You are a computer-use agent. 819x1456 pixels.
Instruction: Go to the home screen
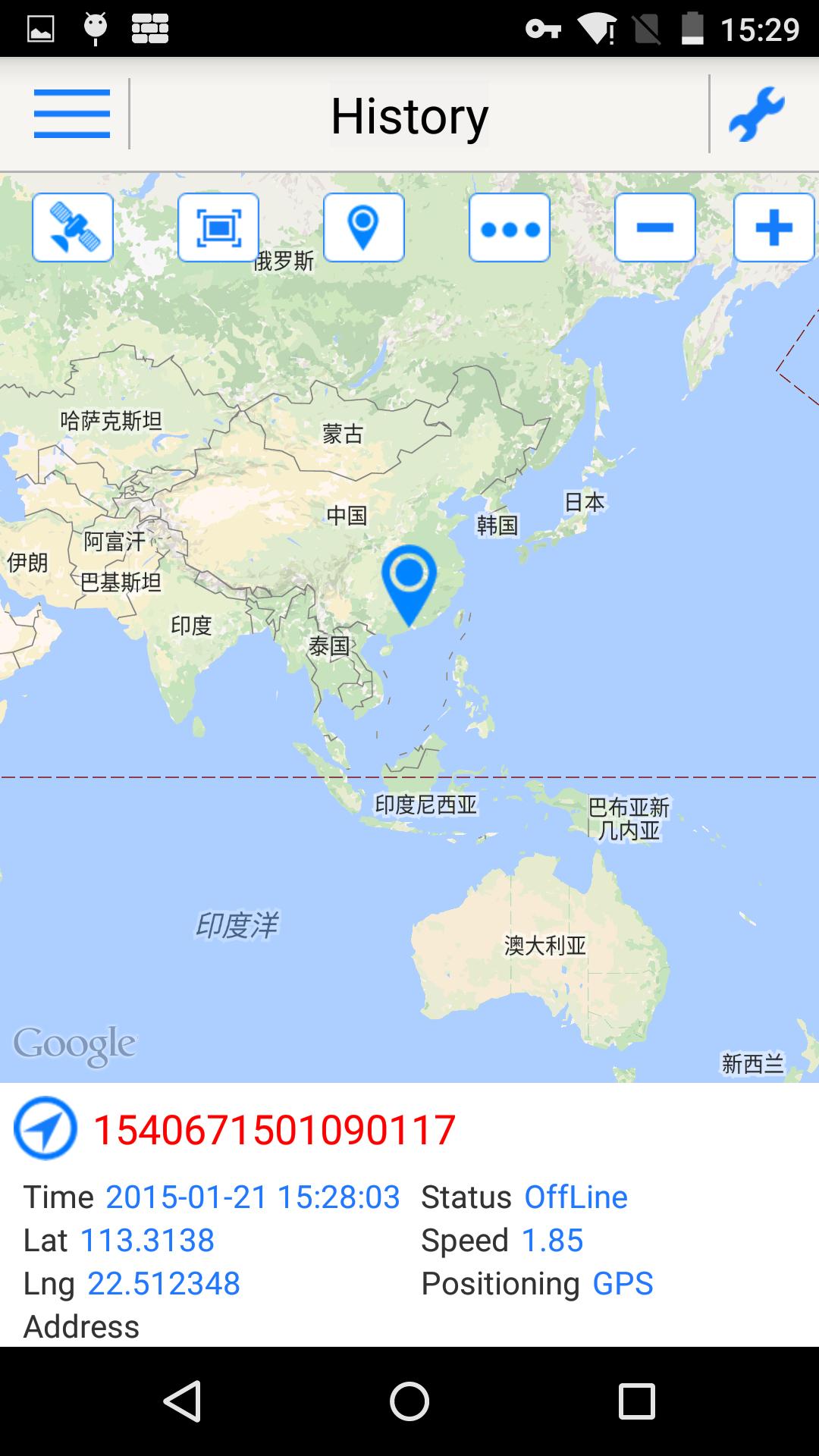pyautogui.click(x=409, y=1401)
